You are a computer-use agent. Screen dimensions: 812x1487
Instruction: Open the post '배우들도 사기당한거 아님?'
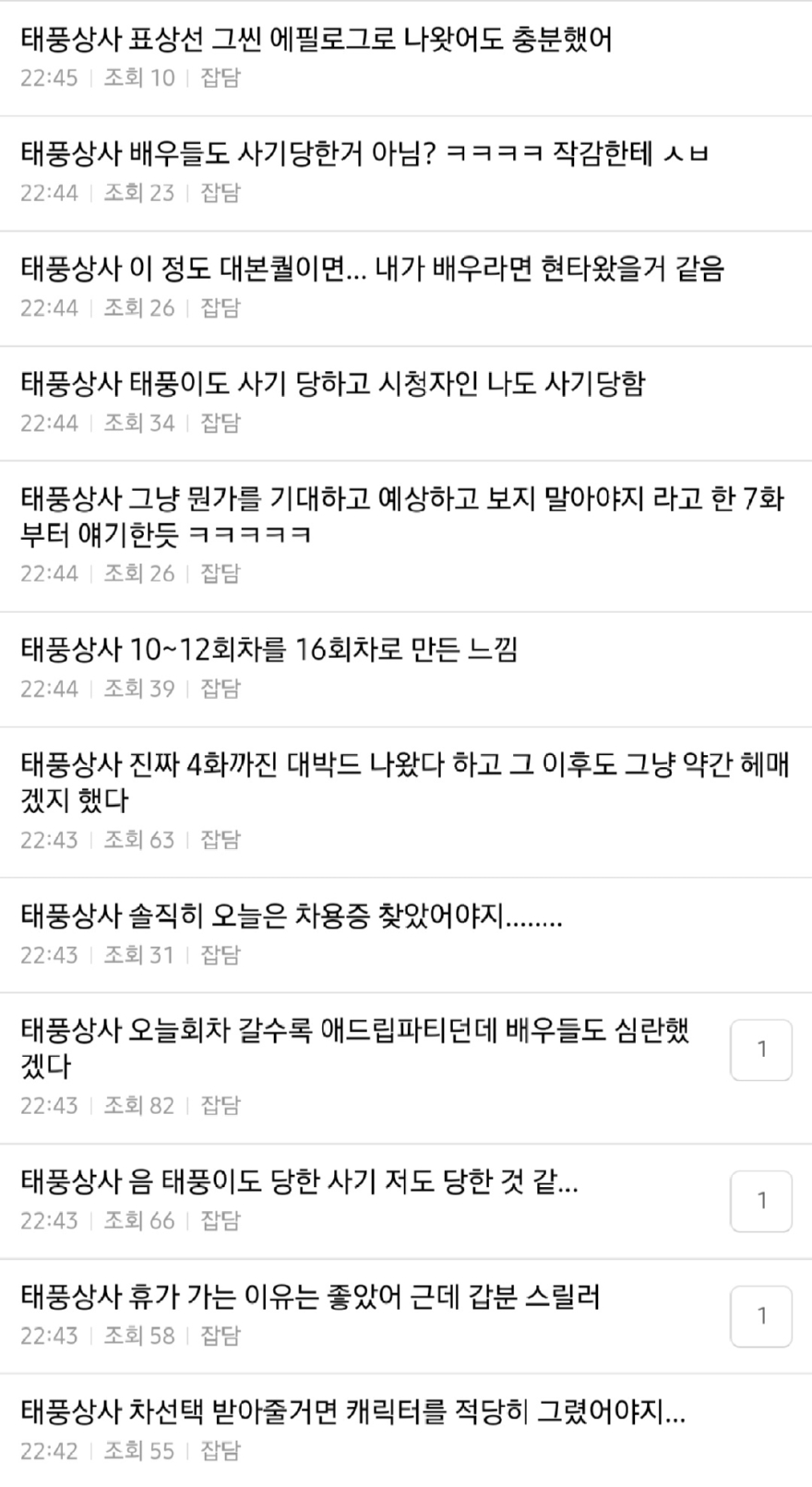[364, 154]
